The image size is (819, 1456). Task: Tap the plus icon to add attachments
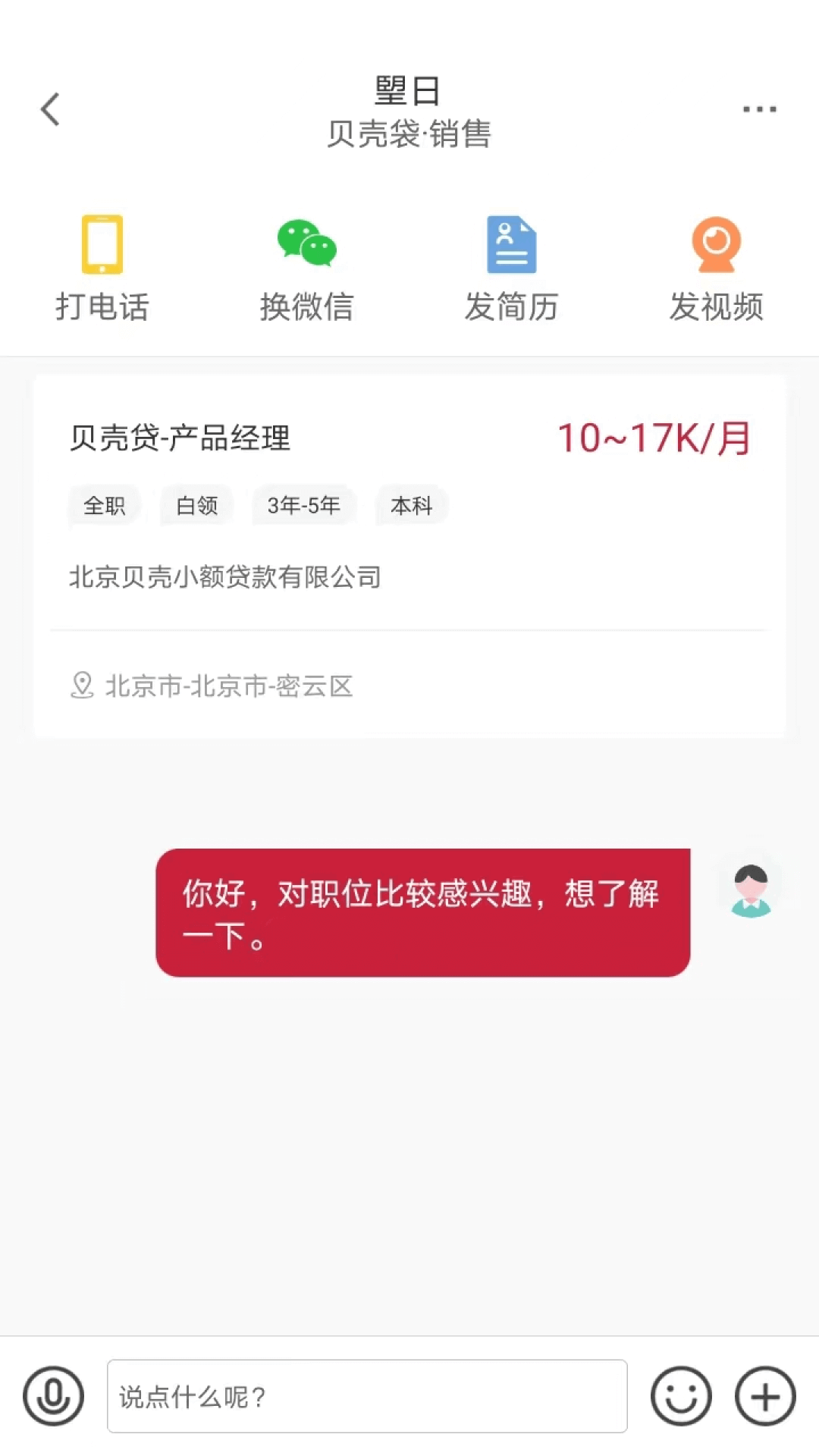pyautogui.click(x=764, y=1397)
